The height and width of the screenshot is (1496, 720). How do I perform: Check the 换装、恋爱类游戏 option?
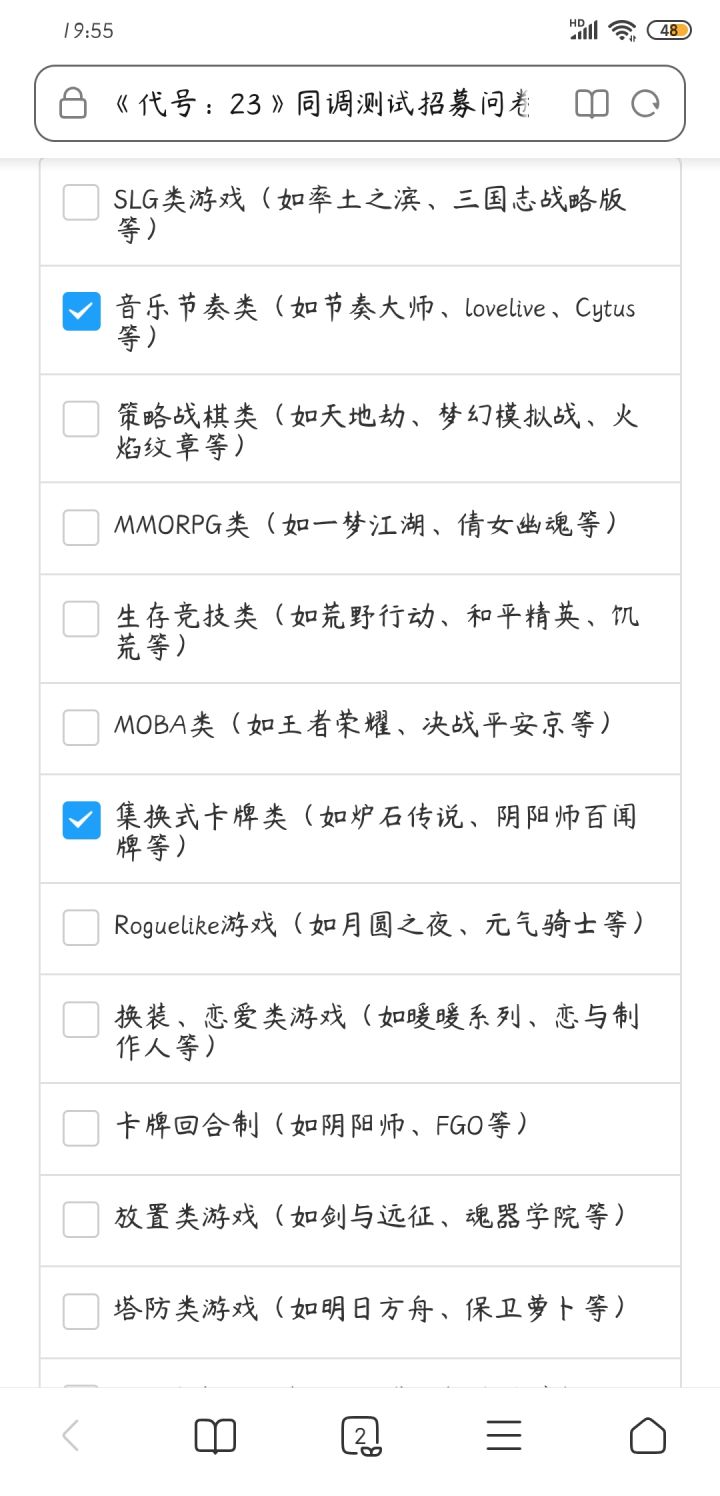click(81, 1020)
